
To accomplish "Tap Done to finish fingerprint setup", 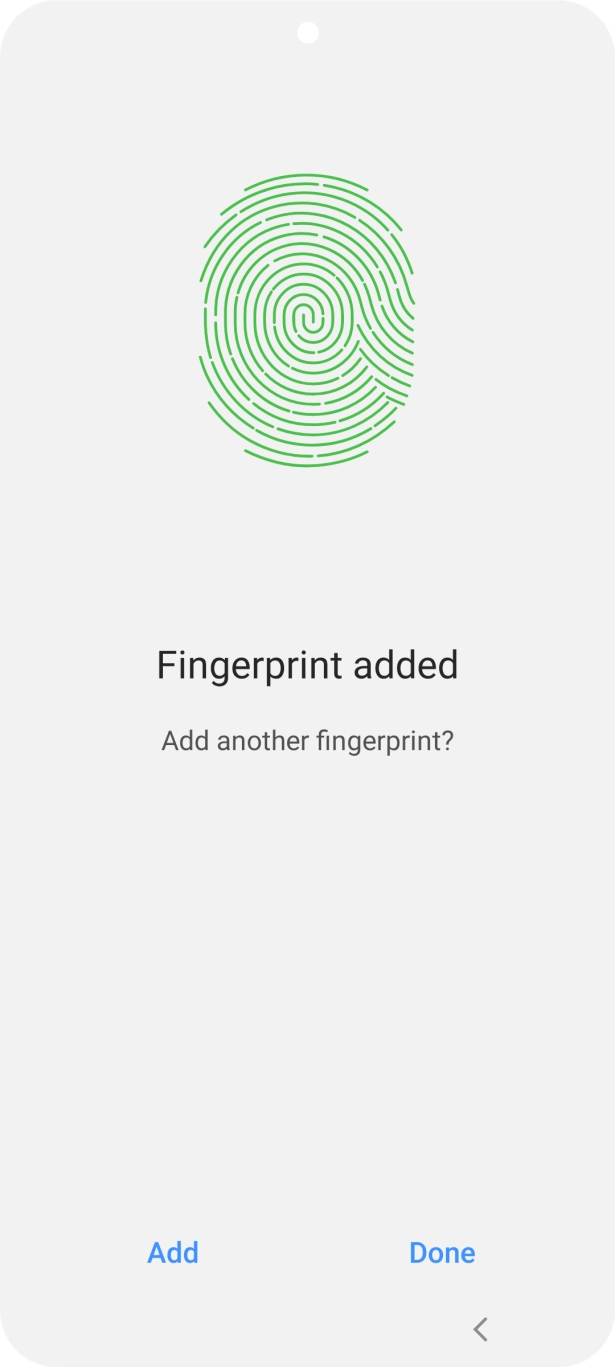I will 442,1252.
